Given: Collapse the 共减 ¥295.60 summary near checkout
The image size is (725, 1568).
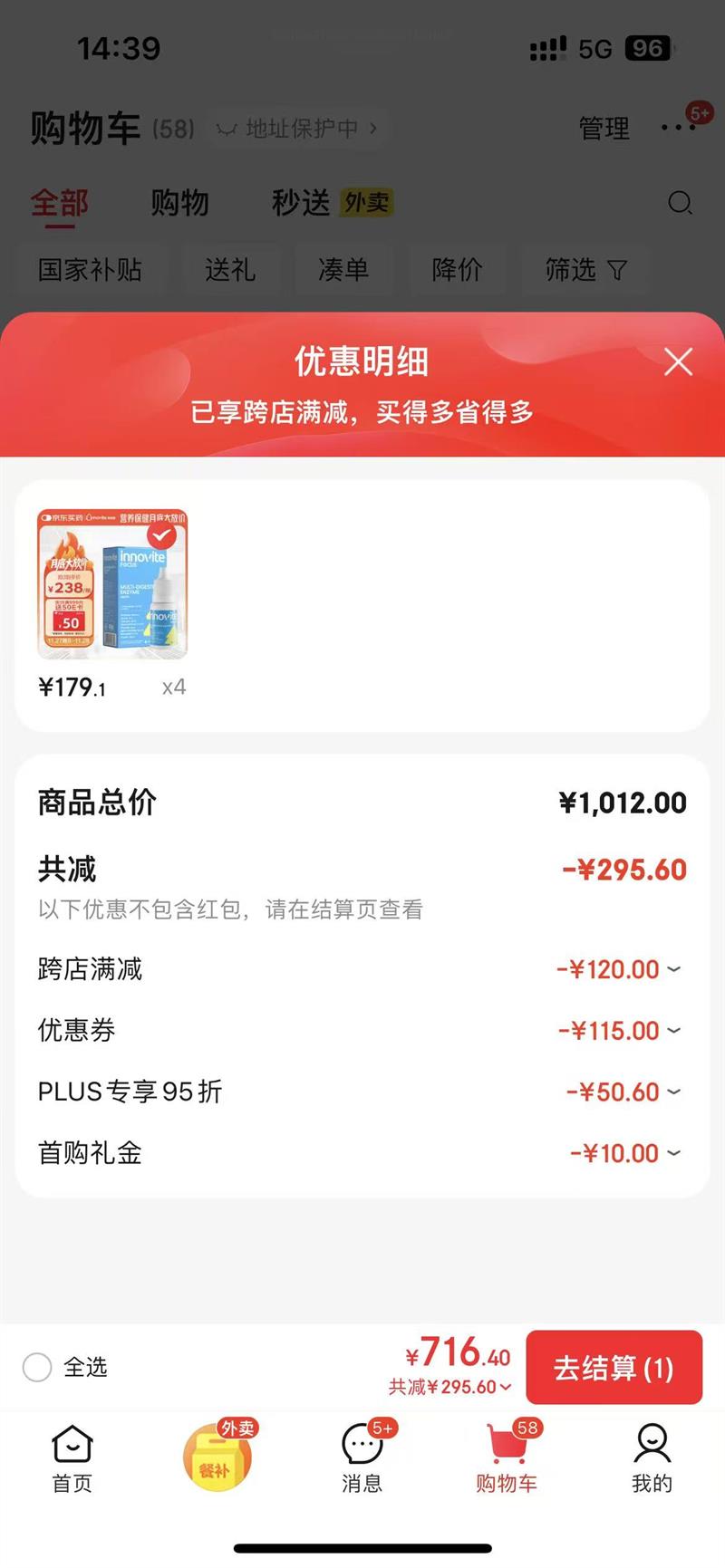Looking at the screenshot, I should coord(450,1387).
